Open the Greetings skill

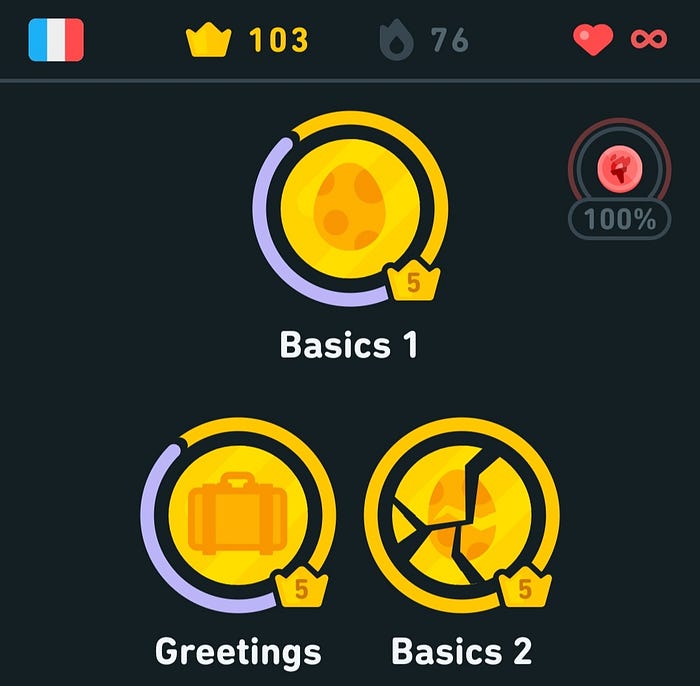coord(237,517)
